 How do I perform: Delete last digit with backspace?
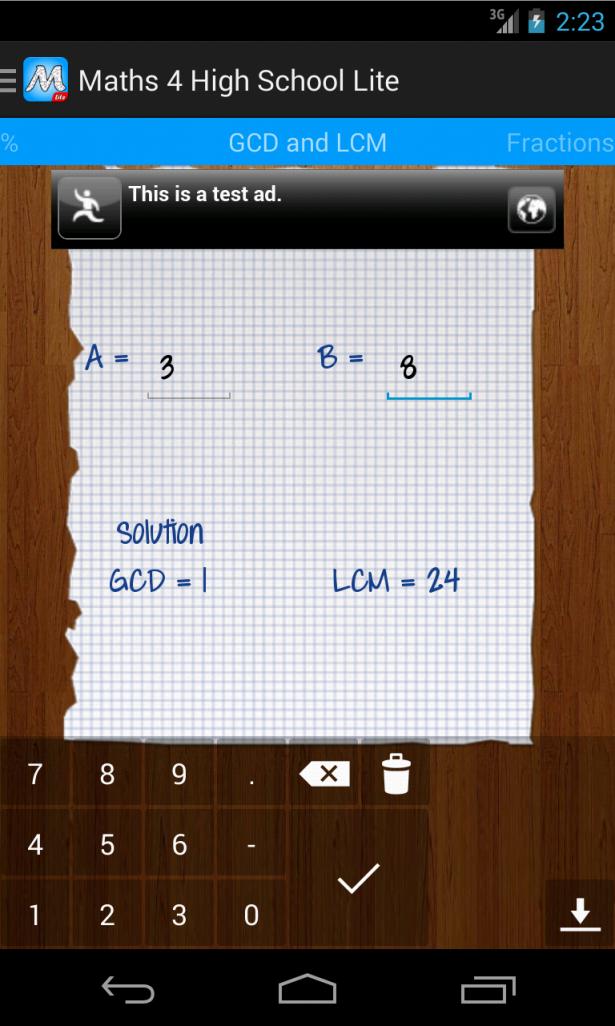click(324, 774)
